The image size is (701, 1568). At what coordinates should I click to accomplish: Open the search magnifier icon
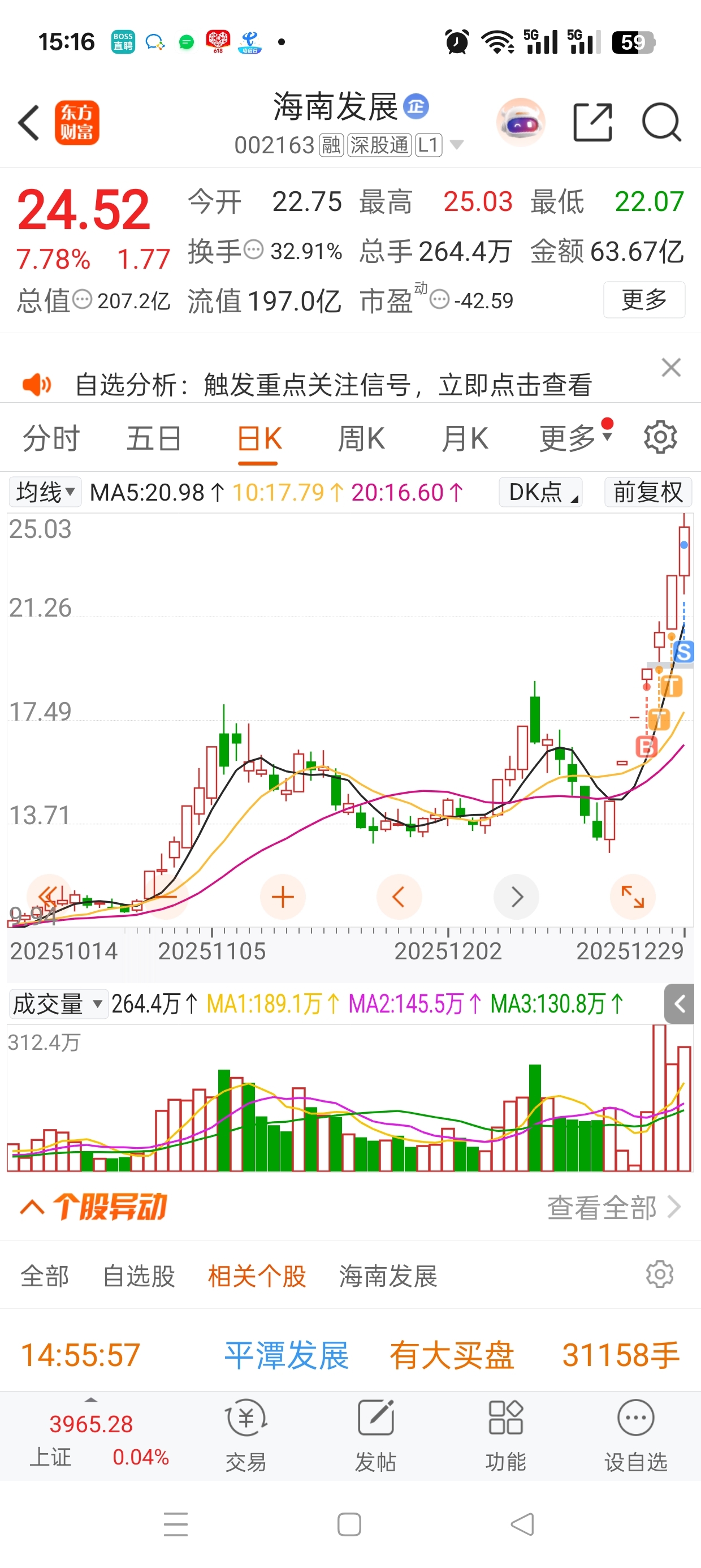click(661, 122)
